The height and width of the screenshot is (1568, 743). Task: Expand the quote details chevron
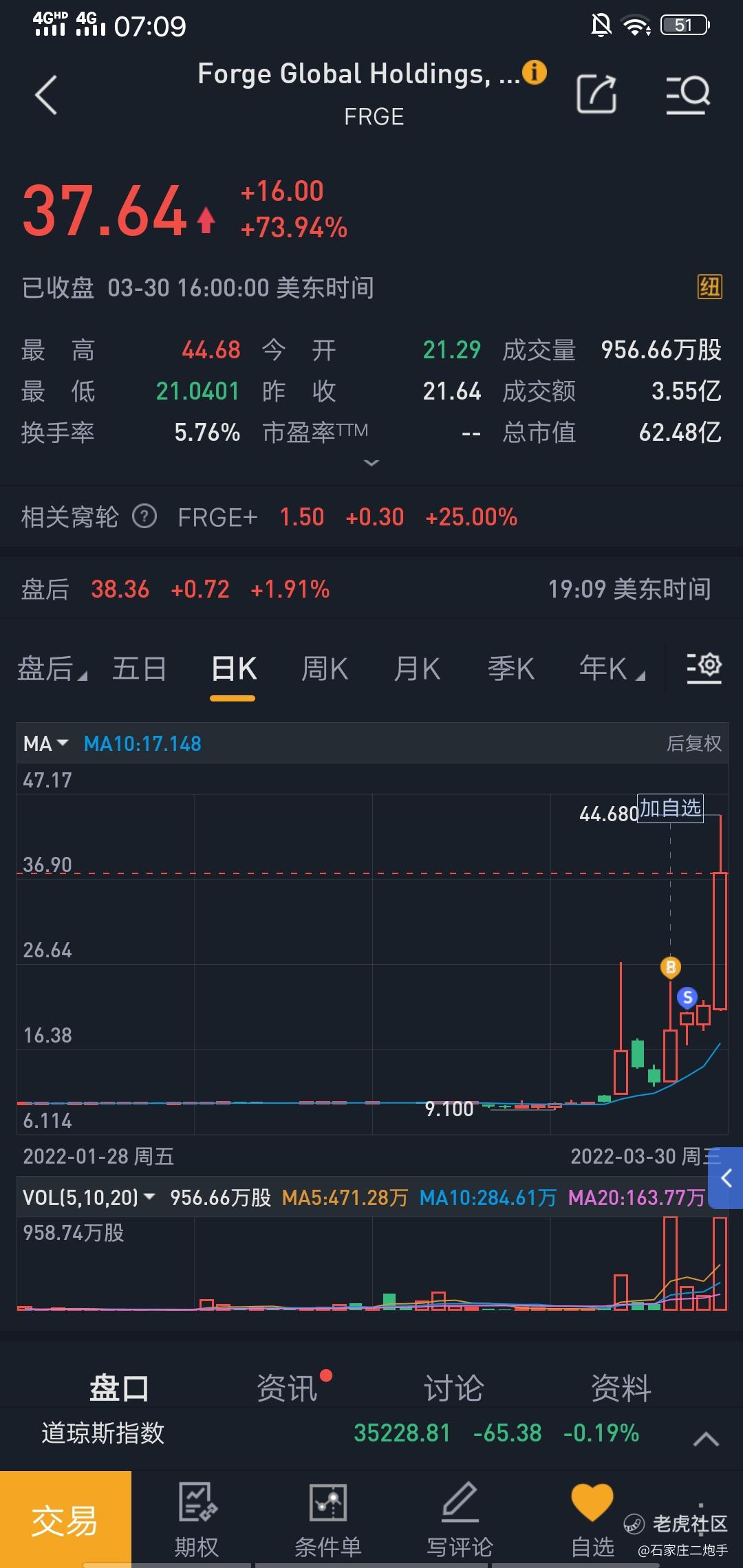371,463
